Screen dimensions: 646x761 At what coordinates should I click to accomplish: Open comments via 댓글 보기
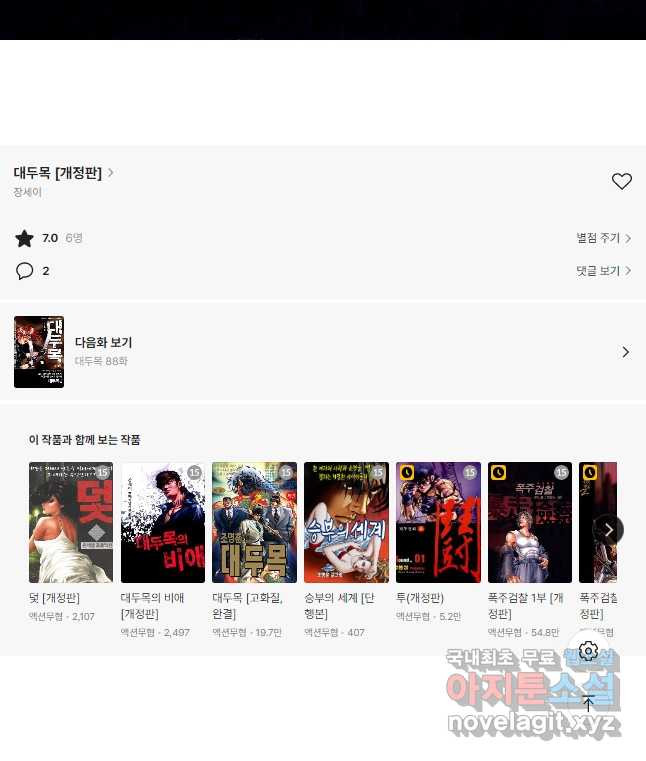[603, 270]
